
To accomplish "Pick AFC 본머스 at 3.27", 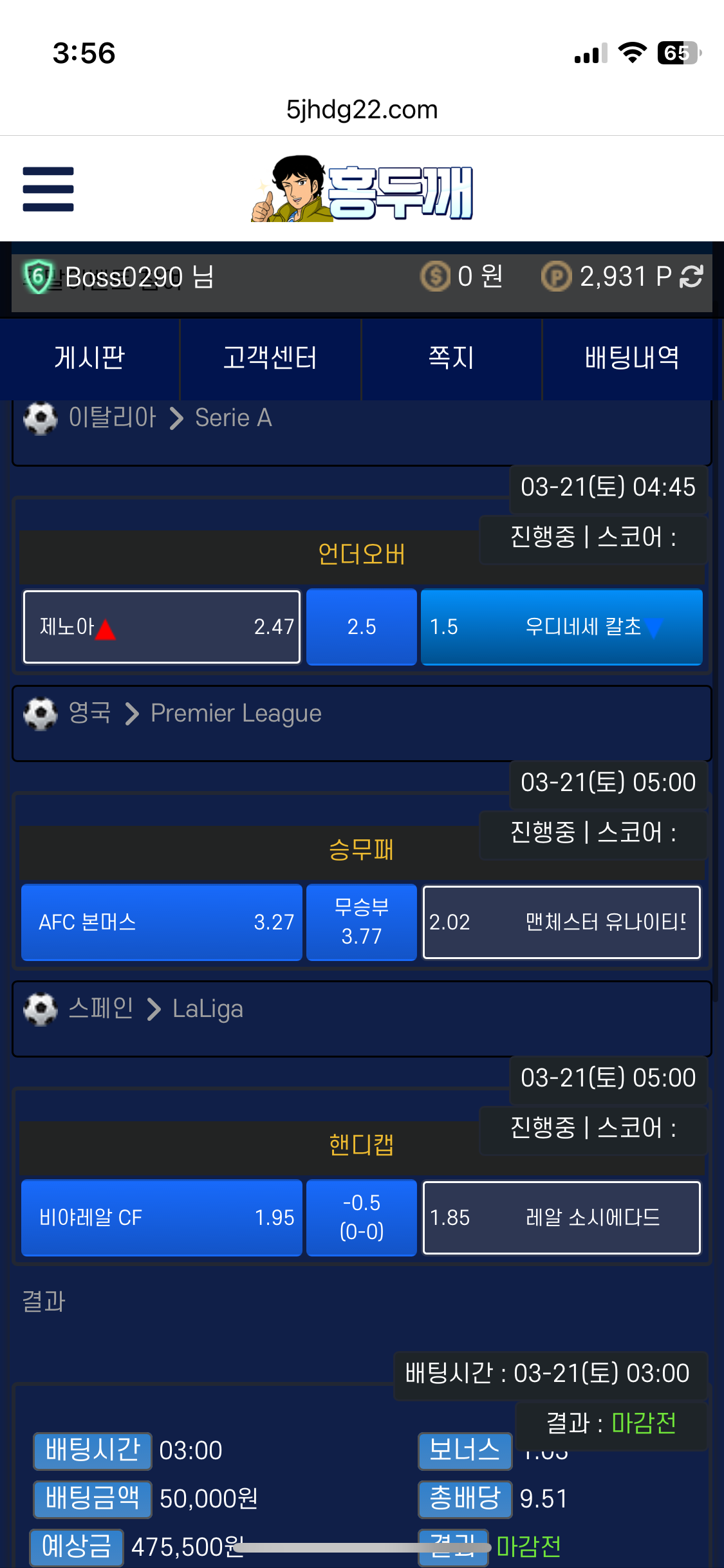I will tap(162, 922).
